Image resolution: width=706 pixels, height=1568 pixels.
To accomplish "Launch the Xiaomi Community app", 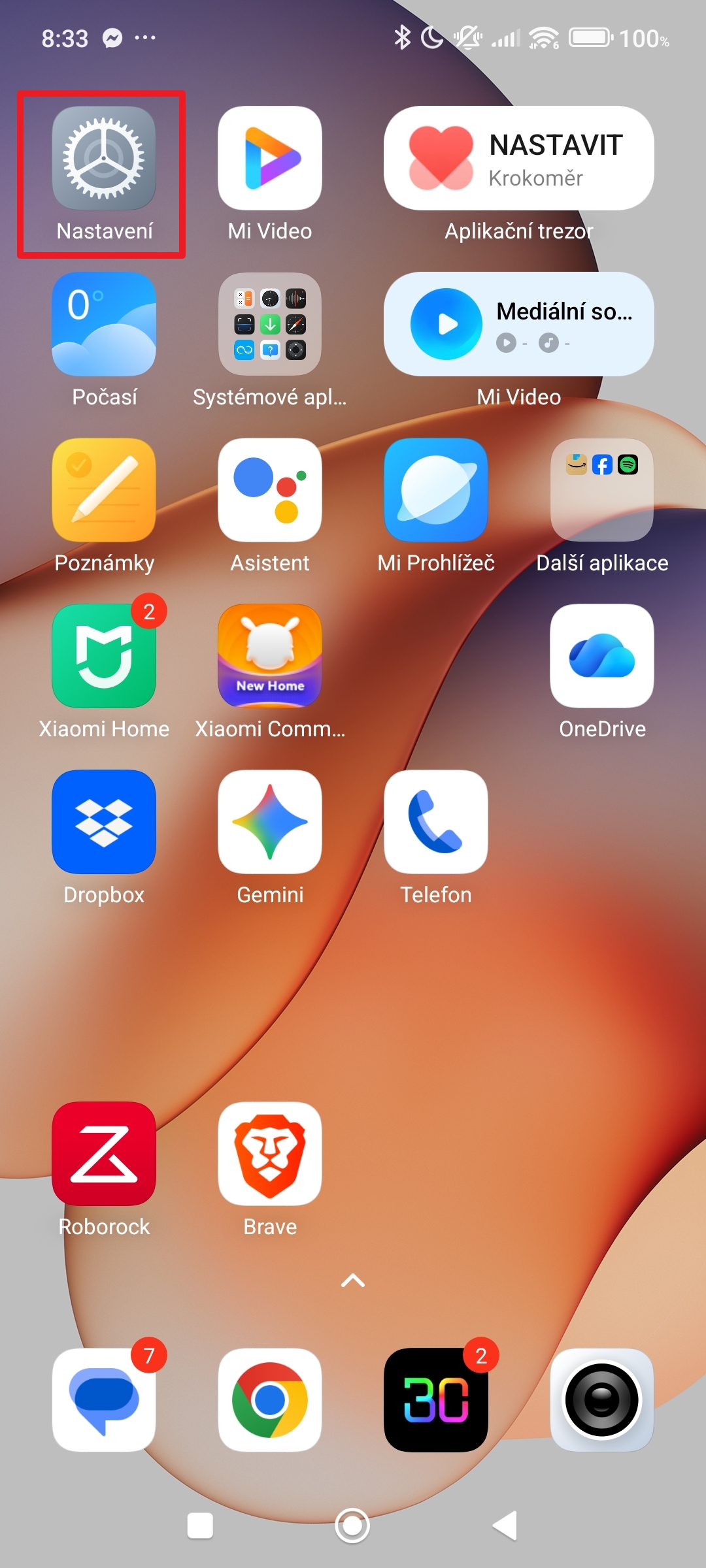I will point(270,657).
